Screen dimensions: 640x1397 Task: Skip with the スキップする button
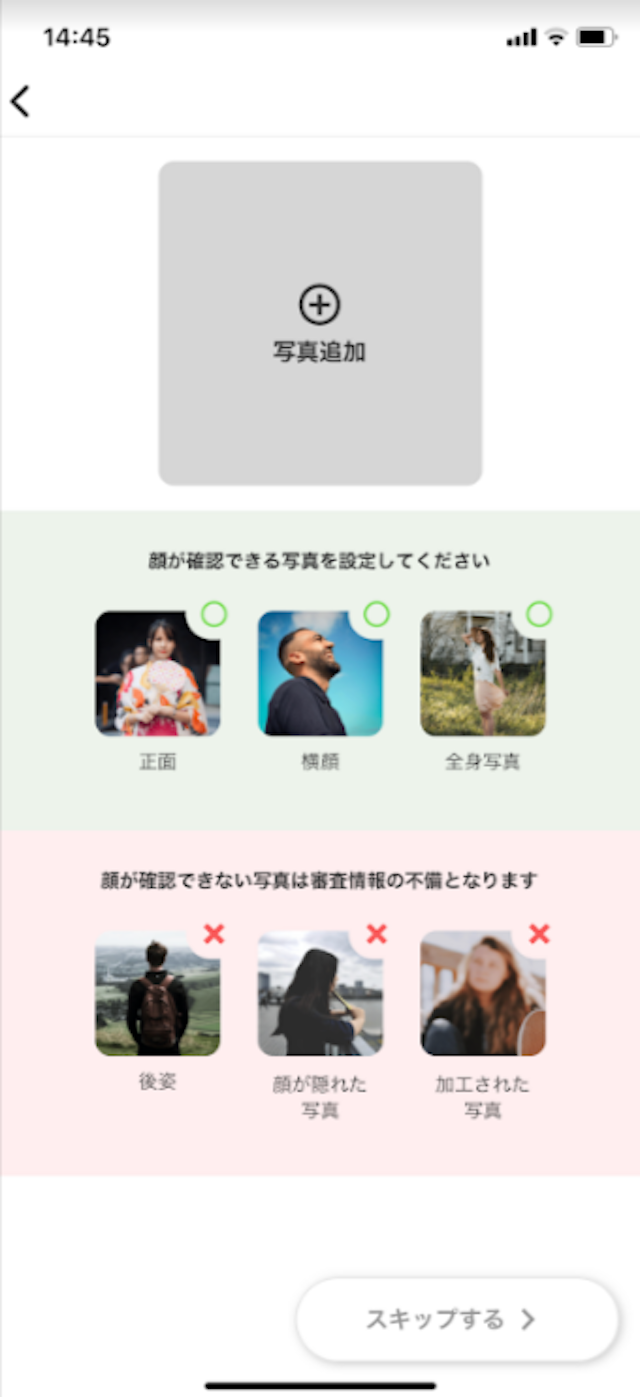pos(457,1319)
